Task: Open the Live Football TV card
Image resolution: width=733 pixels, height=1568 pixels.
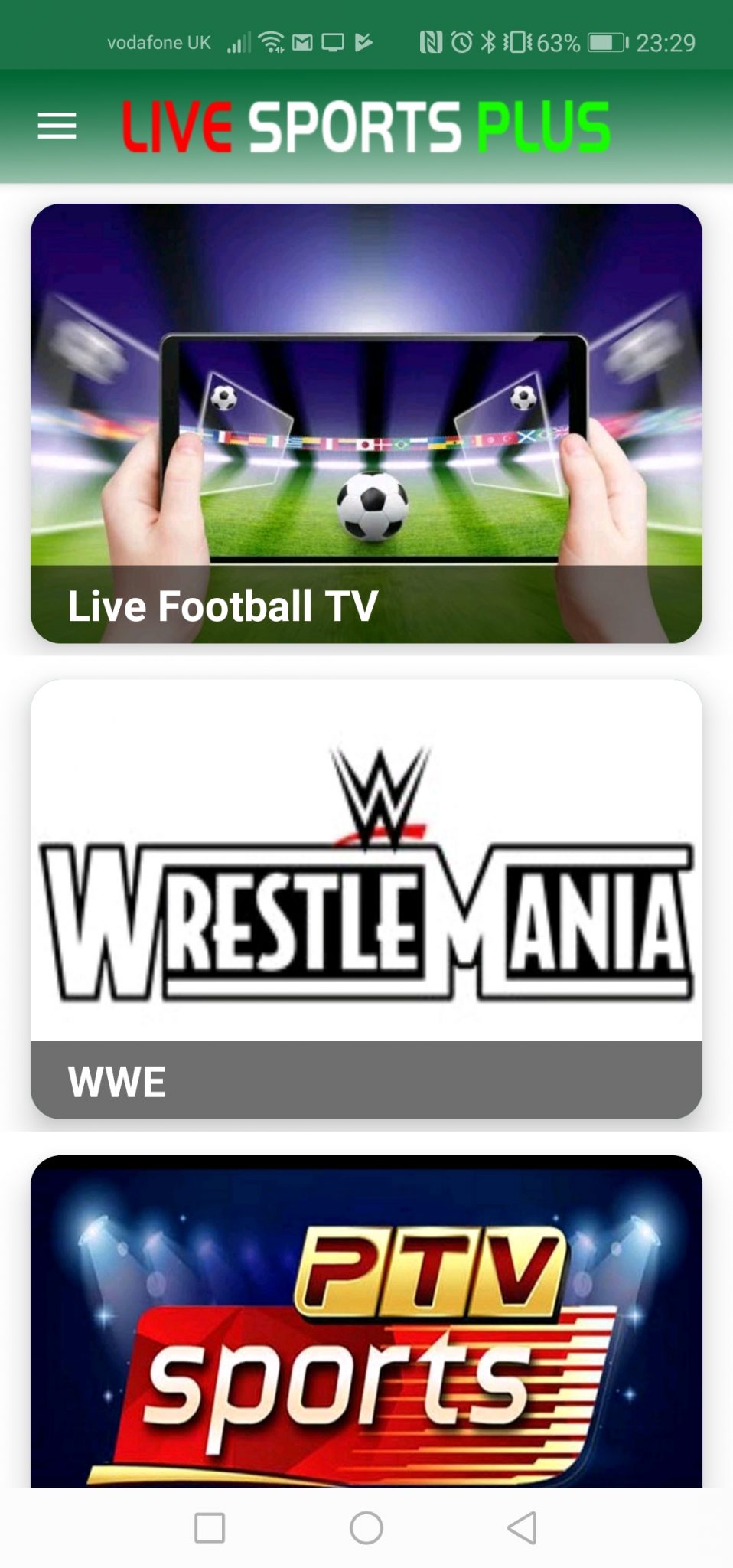Action: pos(366,423)
